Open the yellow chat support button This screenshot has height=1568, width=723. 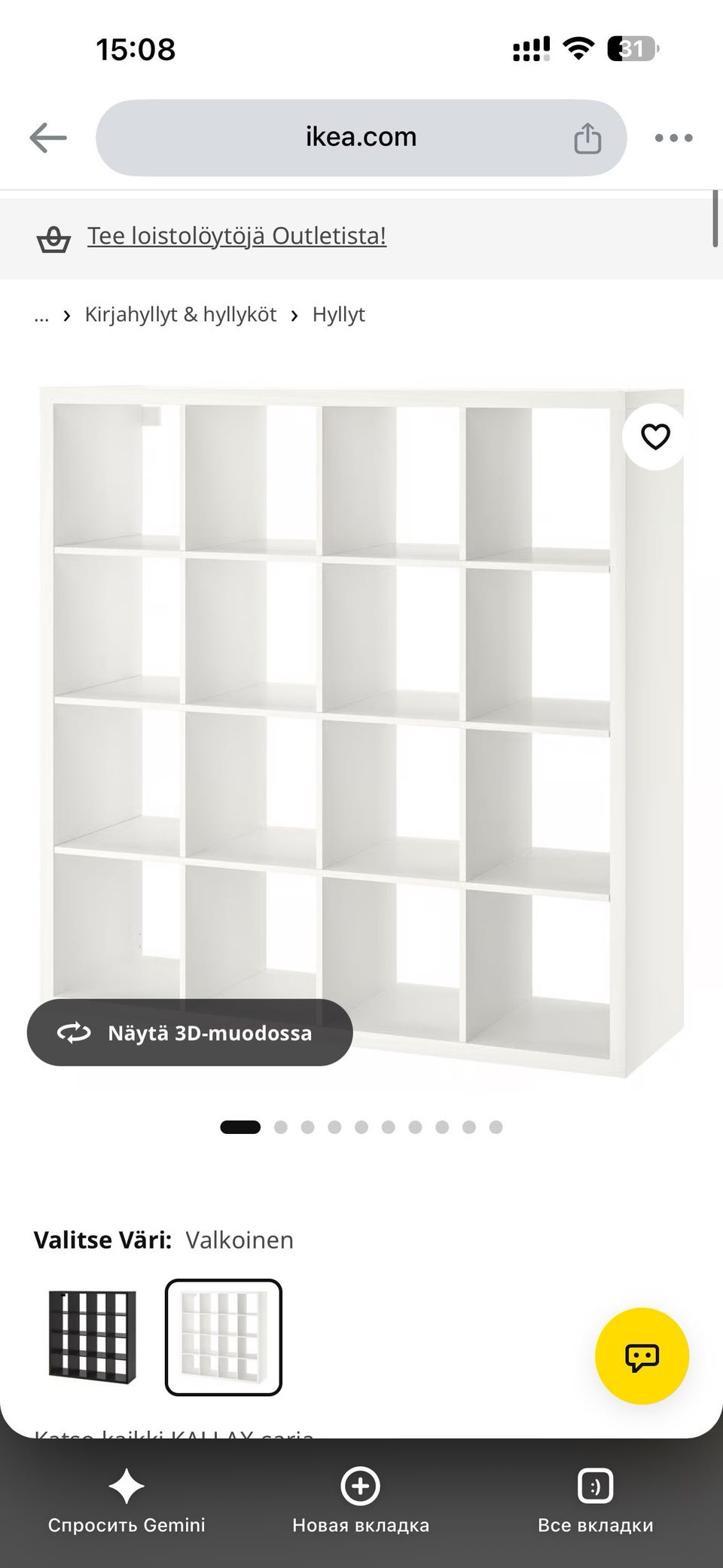pos(642,1356)
